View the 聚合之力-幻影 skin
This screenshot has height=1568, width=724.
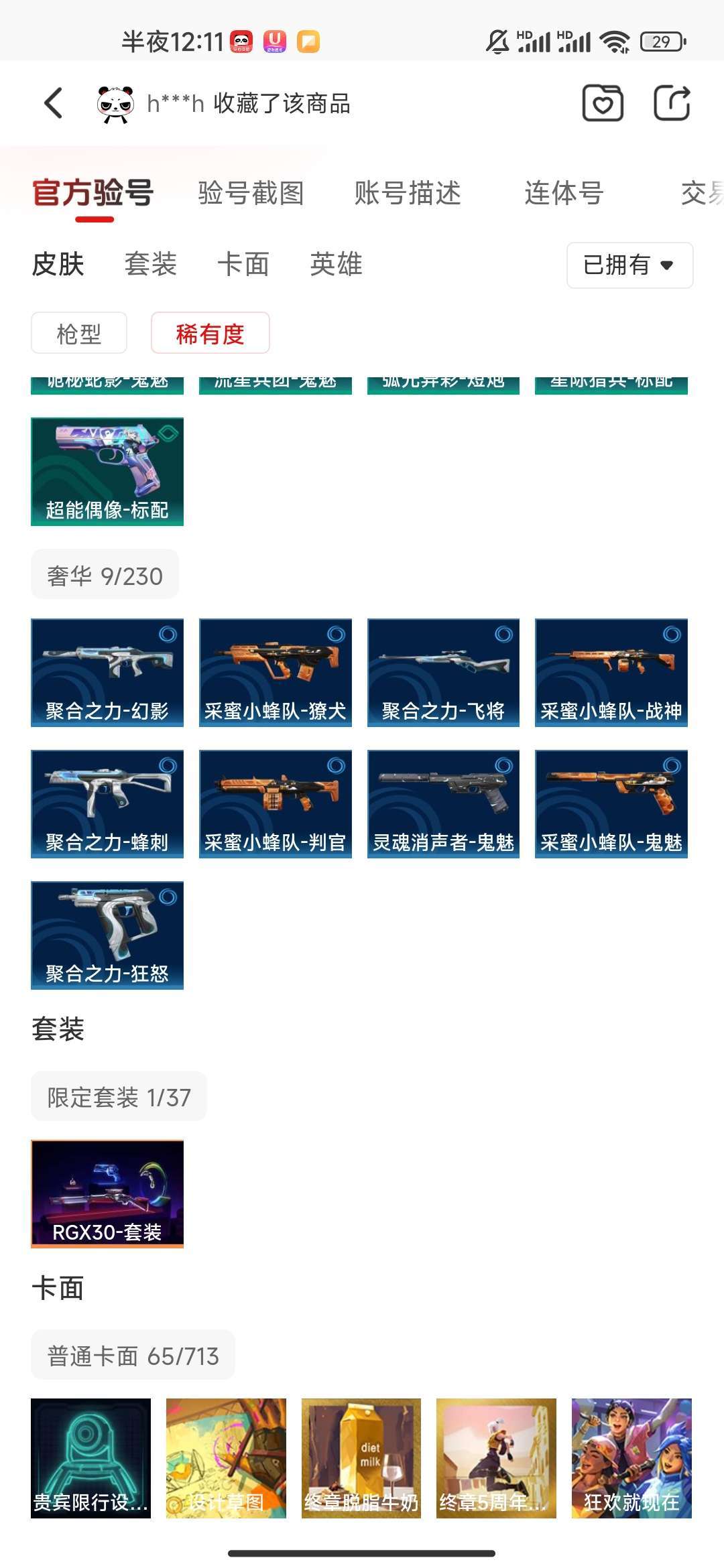tap(107, 672)
